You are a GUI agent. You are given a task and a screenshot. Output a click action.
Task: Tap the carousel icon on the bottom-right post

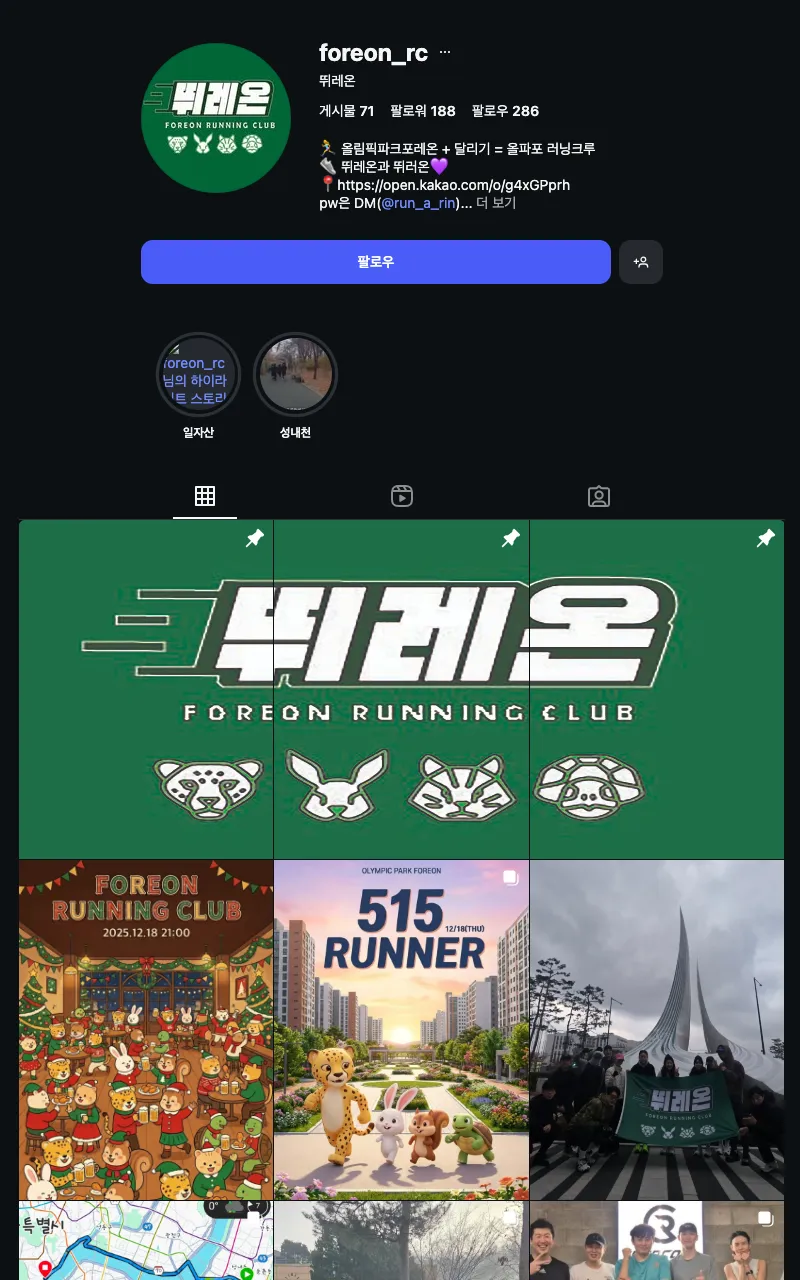[766, 1218]
